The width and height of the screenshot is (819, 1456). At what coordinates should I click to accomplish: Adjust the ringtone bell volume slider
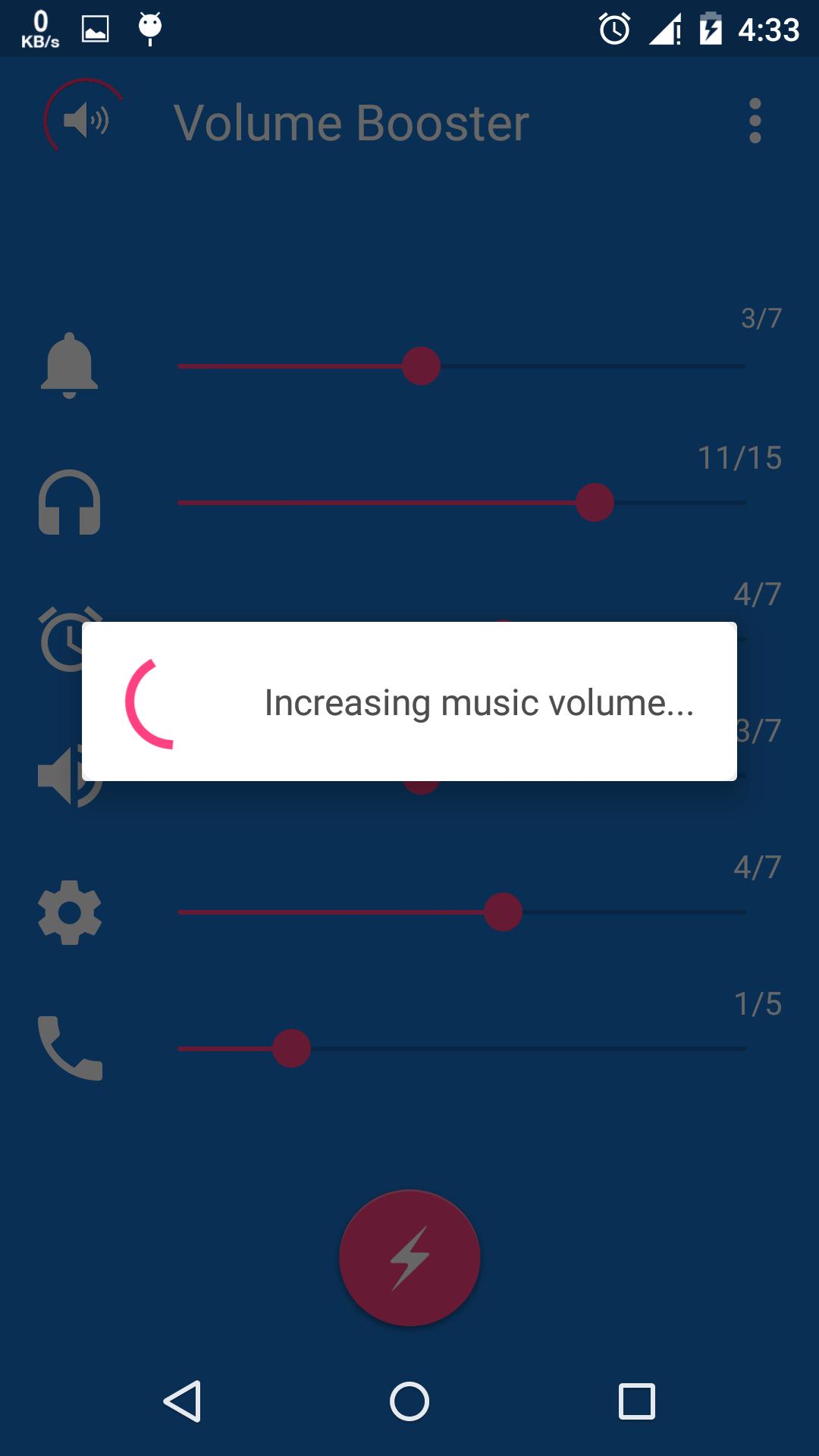coord(422,366)
